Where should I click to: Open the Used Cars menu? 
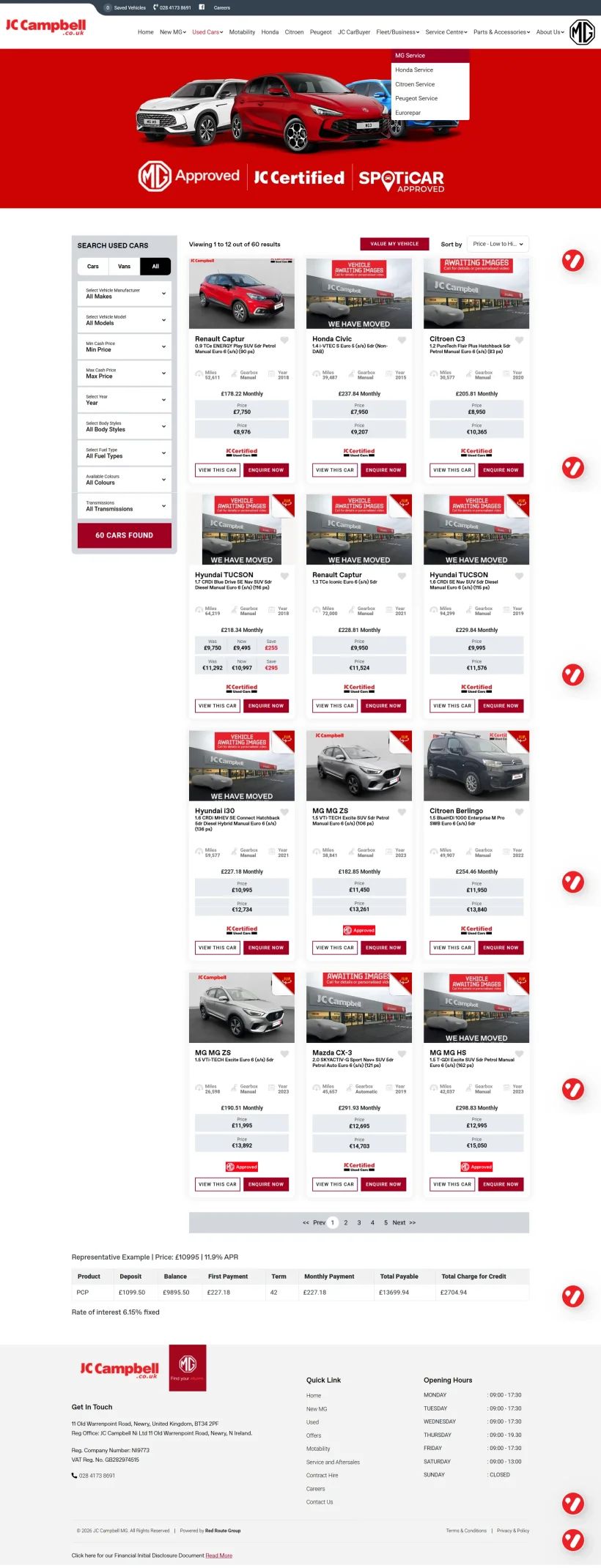click(x=207, y=32)
